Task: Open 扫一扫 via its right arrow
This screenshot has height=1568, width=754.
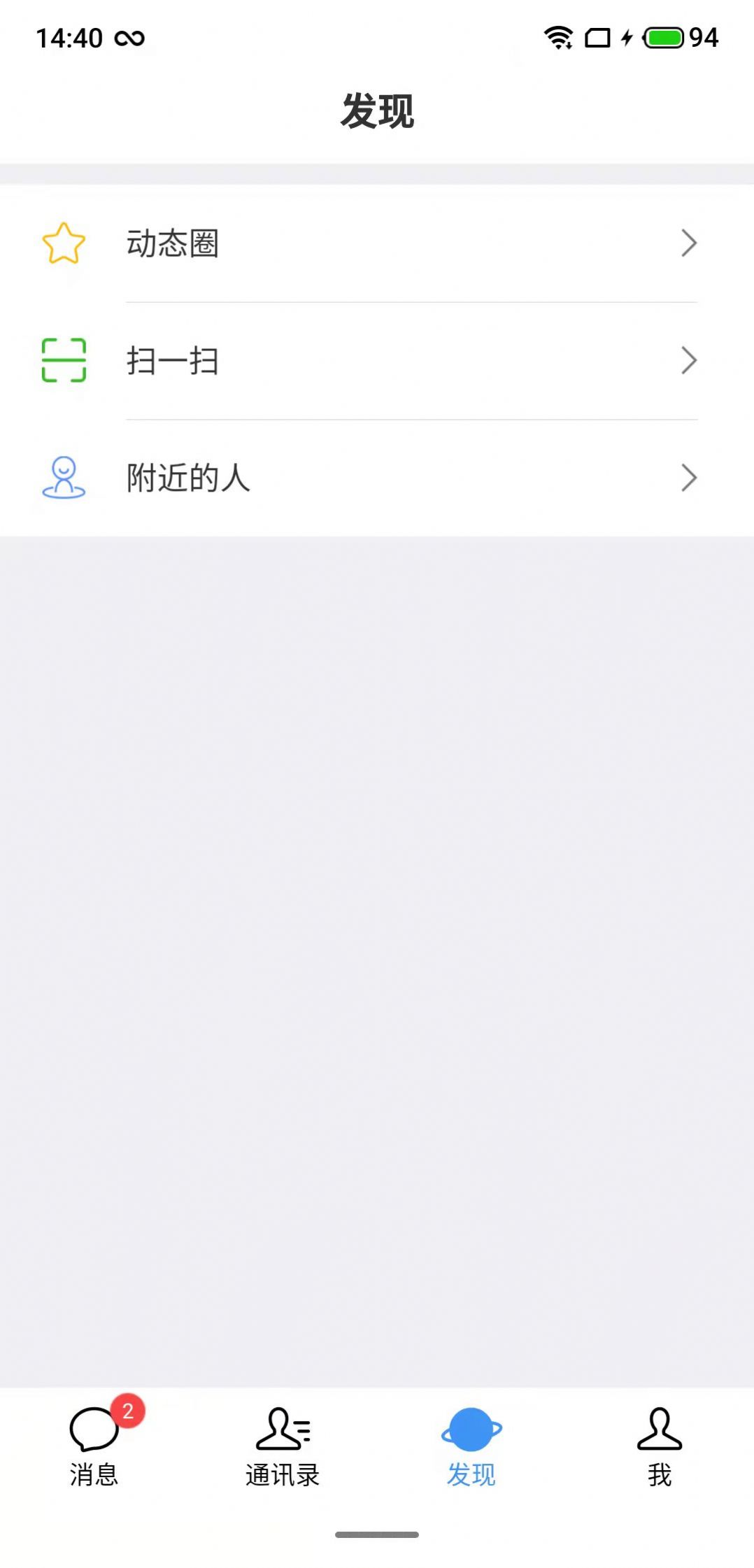Action: tap(689, 361)
